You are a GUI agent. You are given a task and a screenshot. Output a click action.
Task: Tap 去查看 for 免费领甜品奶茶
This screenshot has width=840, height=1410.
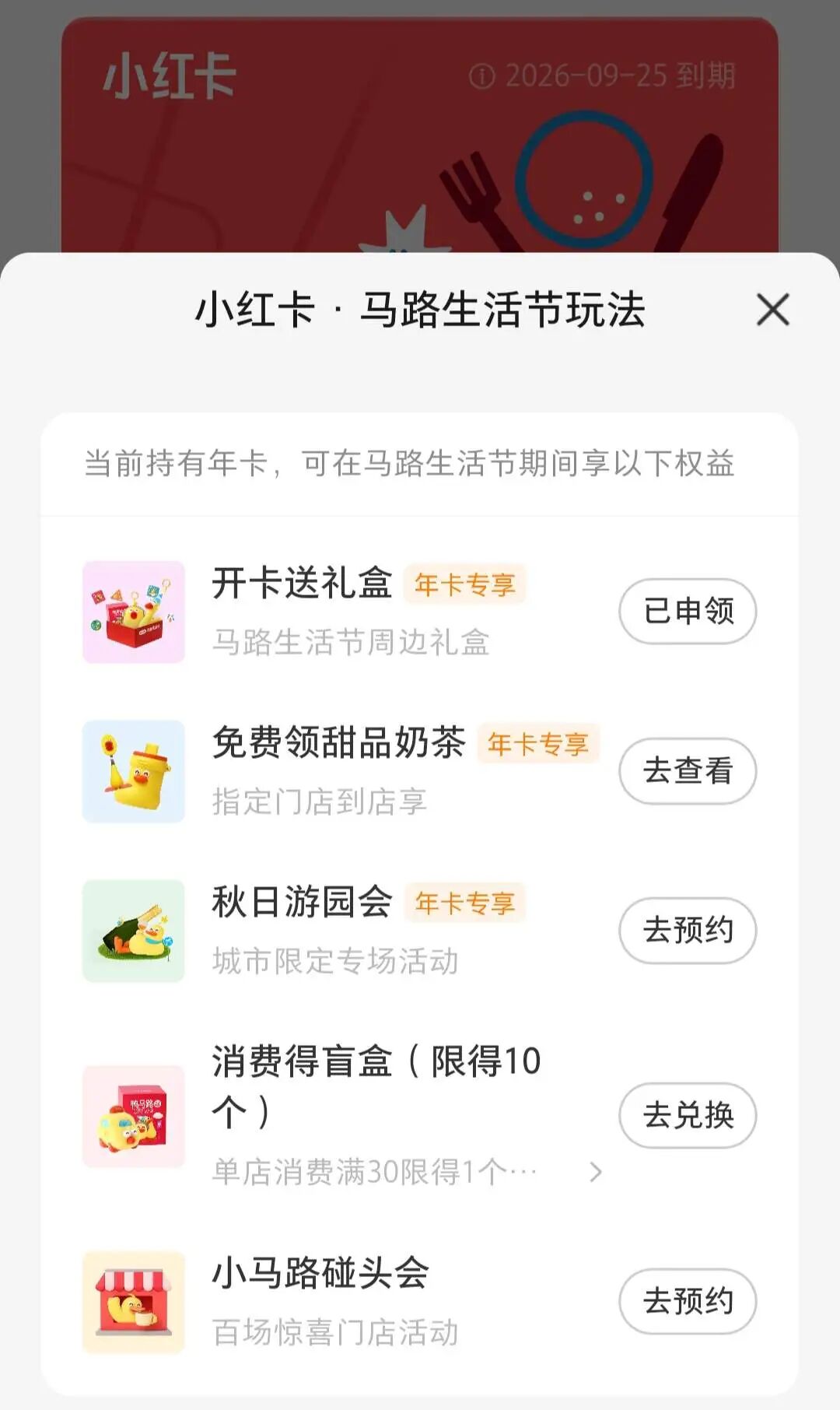click(688, 771)
